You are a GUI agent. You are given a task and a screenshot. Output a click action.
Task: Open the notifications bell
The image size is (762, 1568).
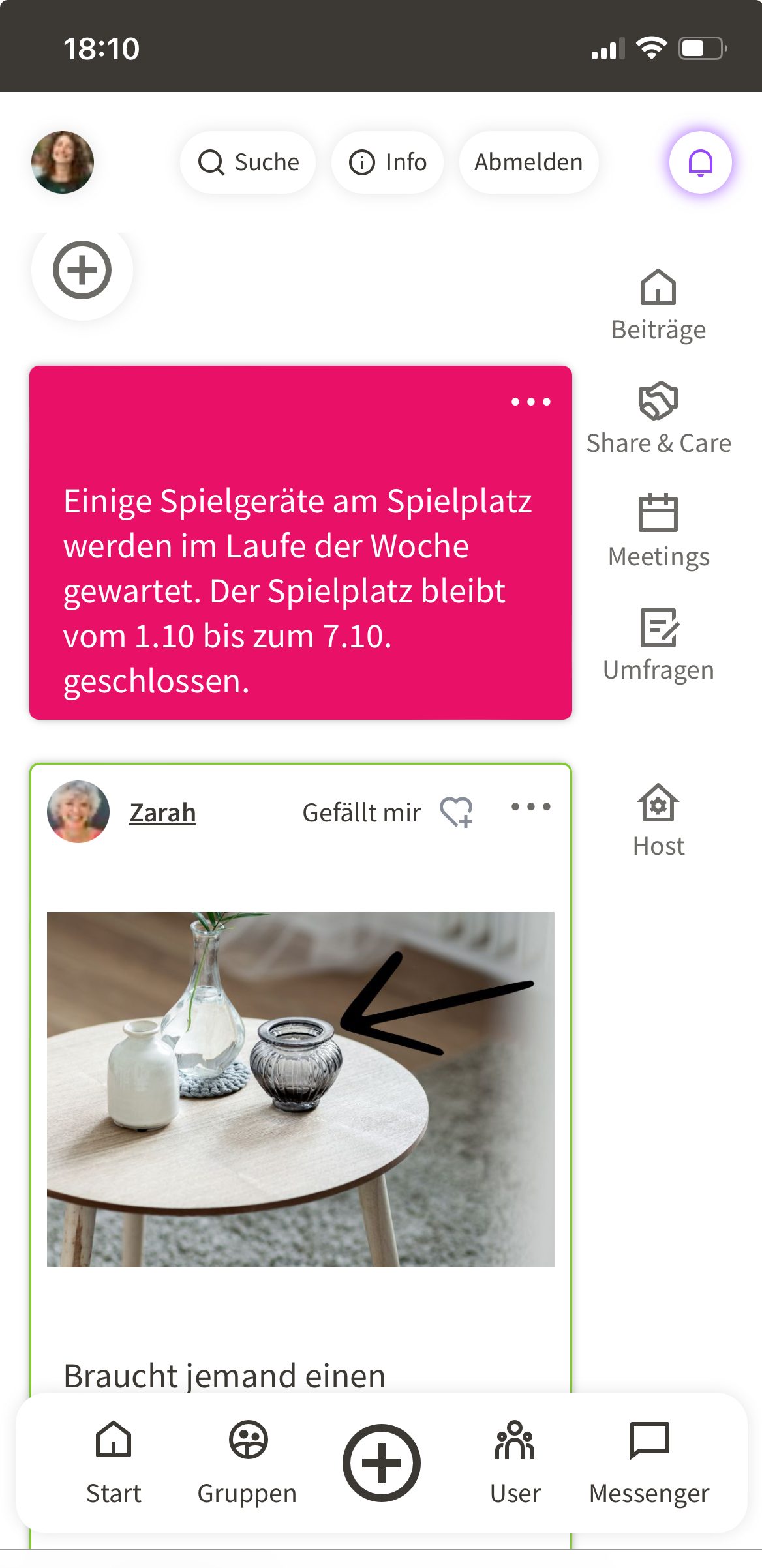(x=700, y=162)
